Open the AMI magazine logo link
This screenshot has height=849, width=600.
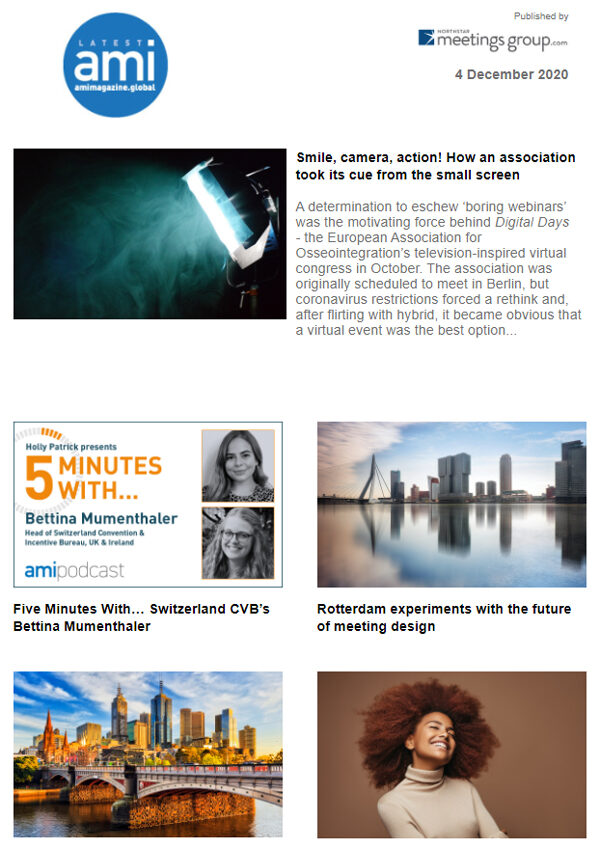pyautogui.click(x=115, y=65)
